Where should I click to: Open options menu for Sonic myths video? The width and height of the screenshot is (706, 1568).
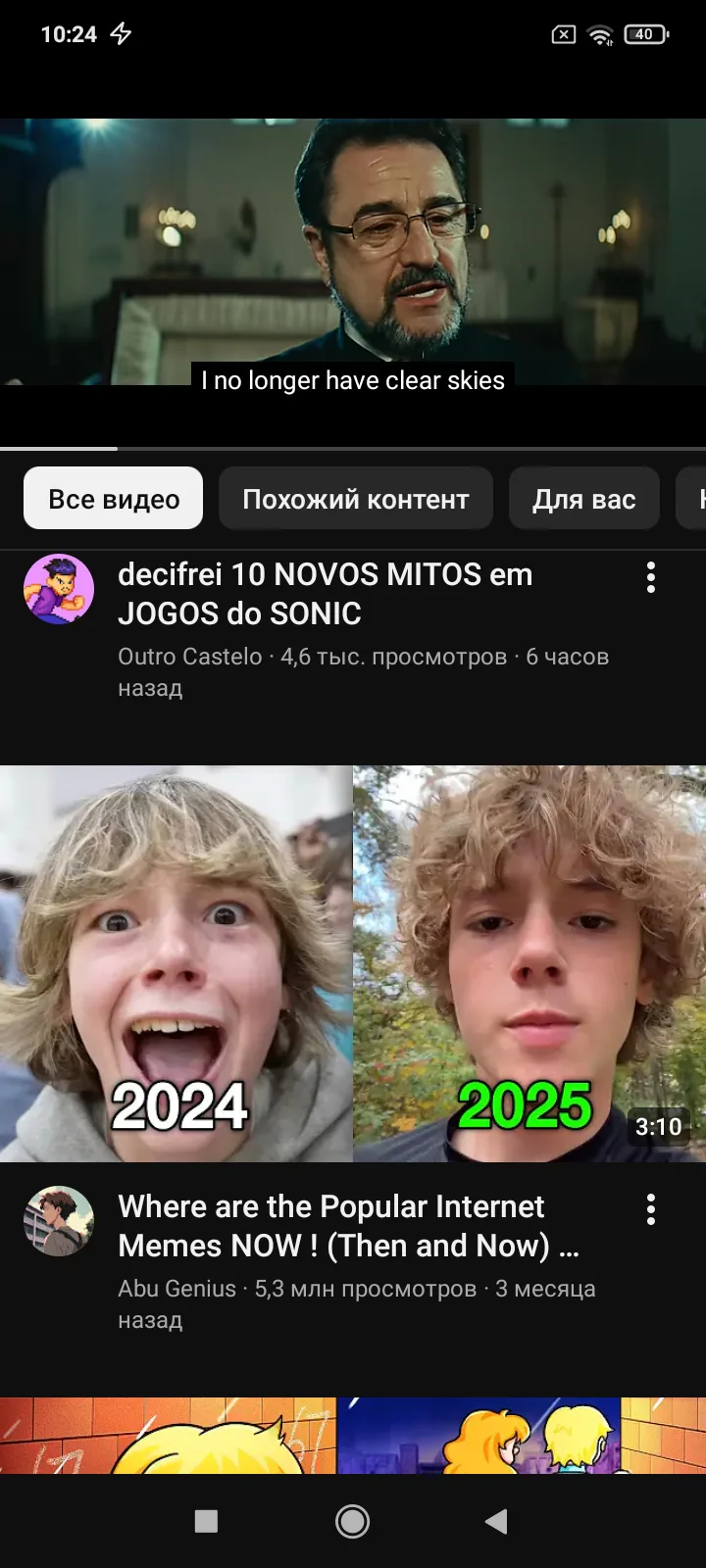(650, 578)
